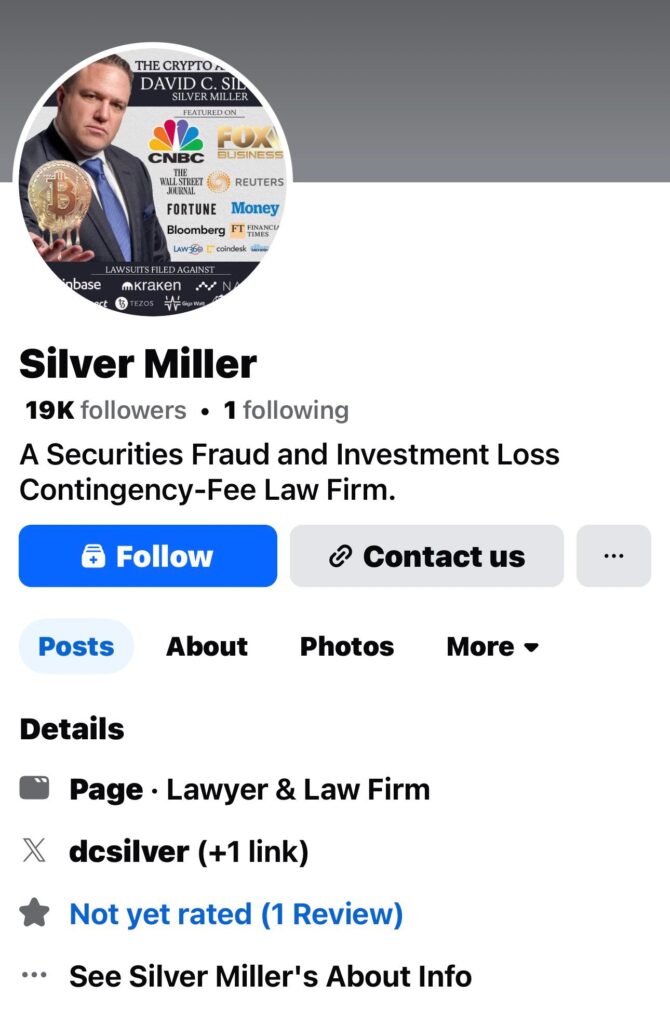The height and width of the screenshot is (1024, 670).
Task: Open Not yet rated (1 Review)
Action: (x=236, y=914)
